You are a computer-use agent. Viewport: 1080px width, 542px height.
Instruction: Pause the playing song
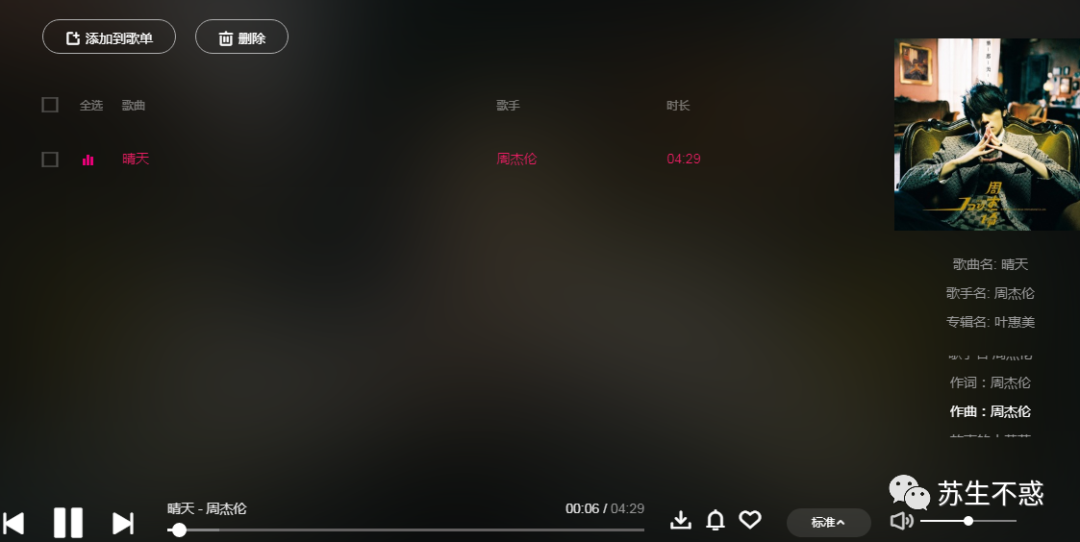tap(68, 522)
